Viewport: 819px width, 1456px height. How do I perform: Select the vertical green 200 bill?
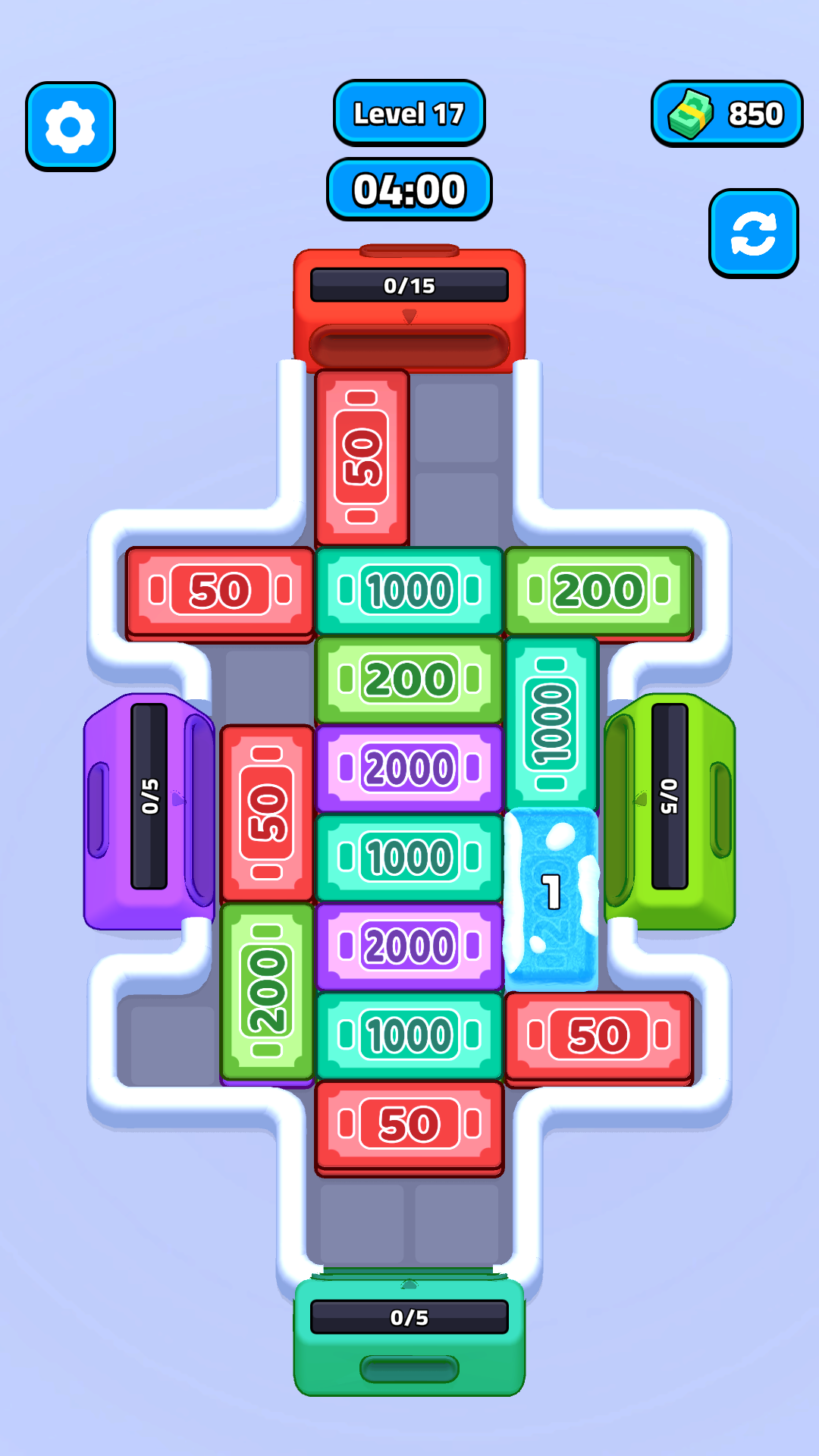(x=267, y=991)
